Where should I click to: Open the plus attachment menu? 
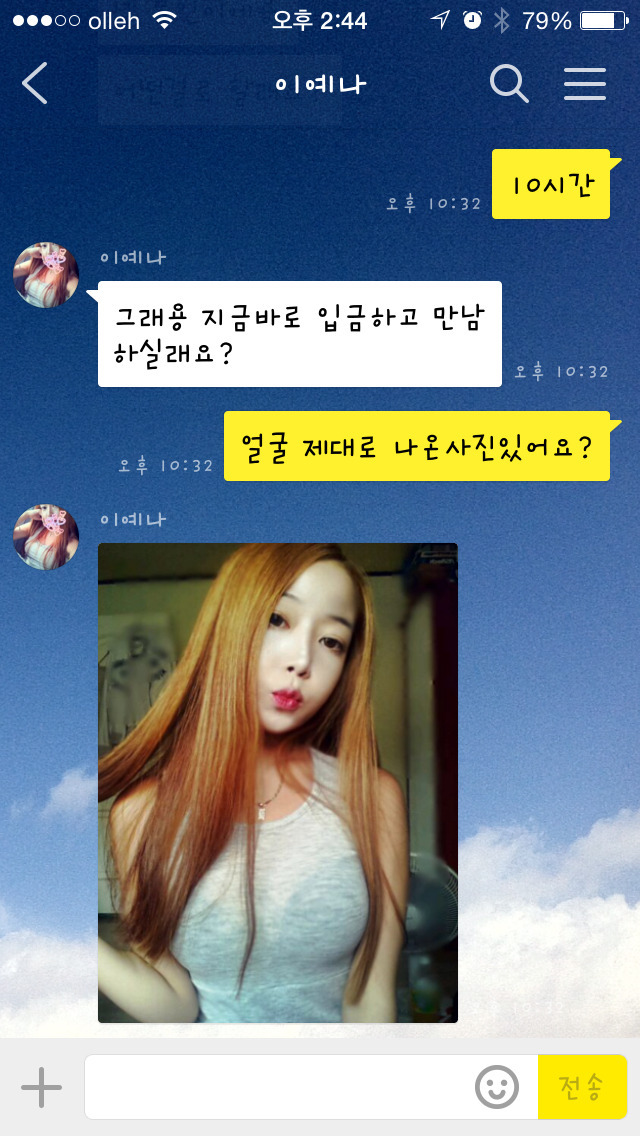point(41,1087)
